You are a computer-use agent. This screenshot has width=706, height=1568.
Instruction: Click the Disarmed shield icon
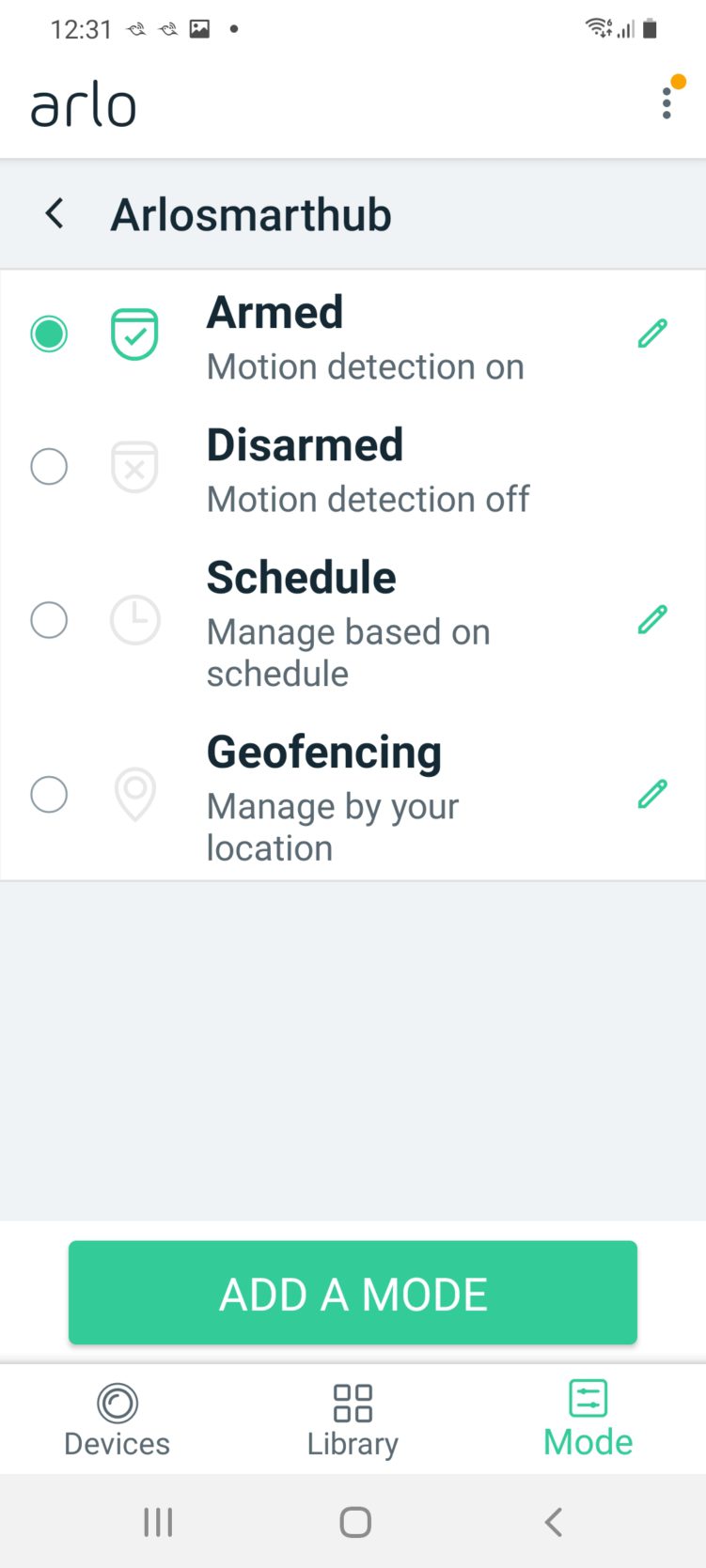pyautogui.click(x=134, y=466)
